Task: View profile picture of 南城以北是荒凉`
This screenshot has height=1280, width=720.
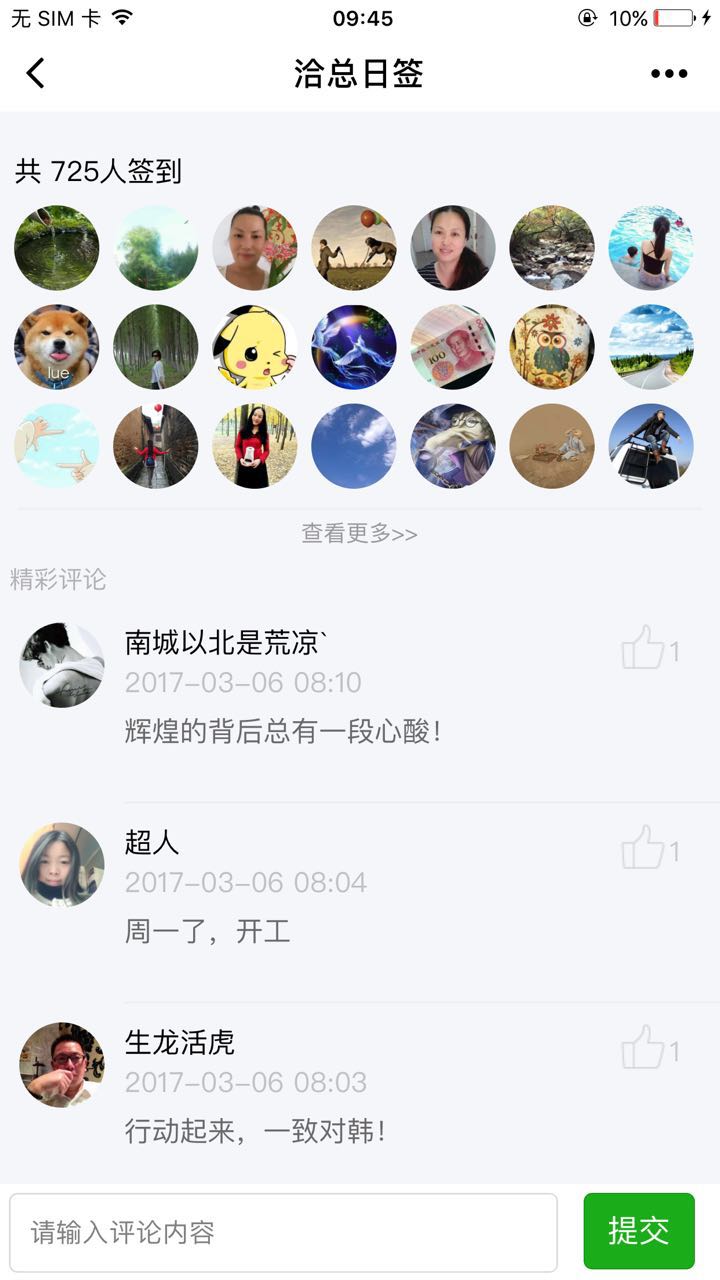Action: click(62, 665)
